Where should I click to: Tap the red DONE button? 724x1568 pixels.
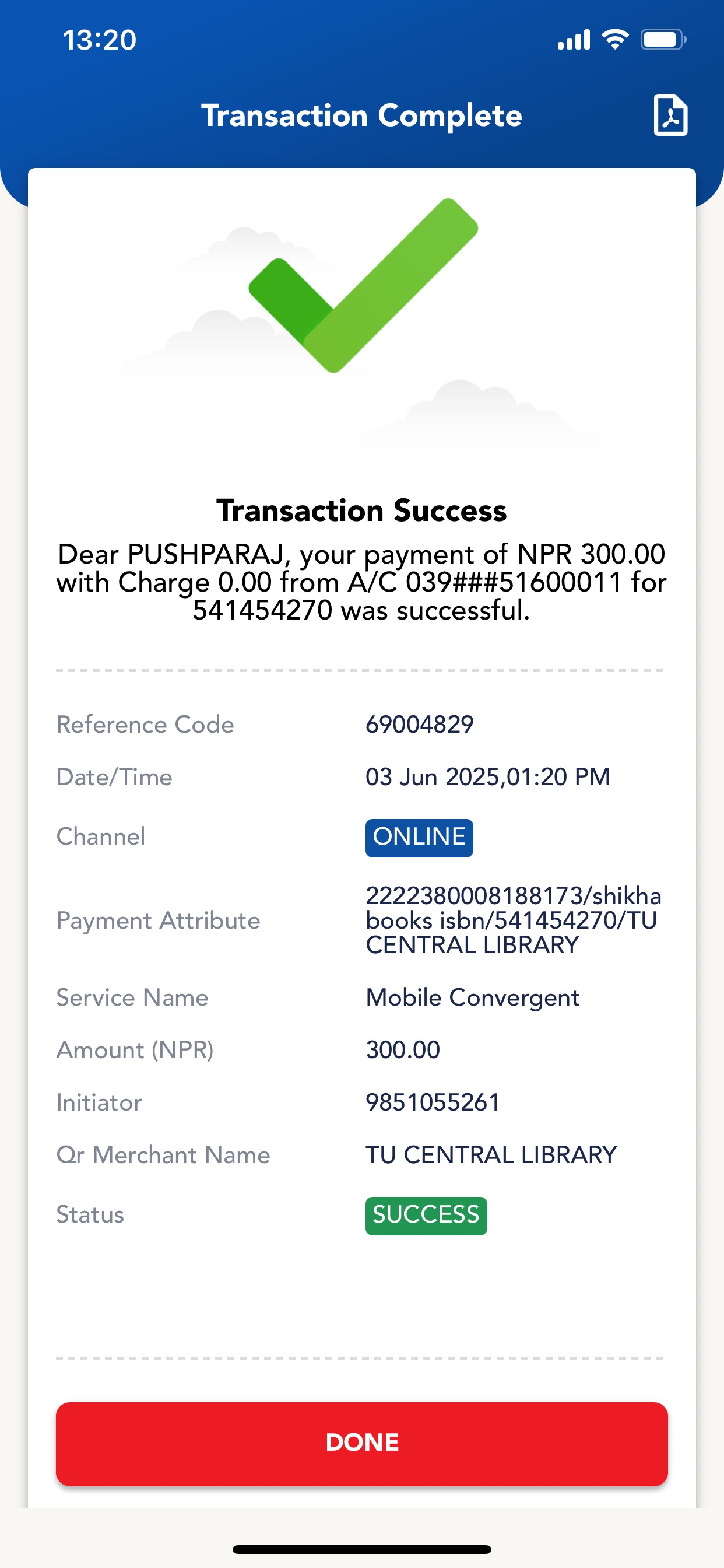362,1443
